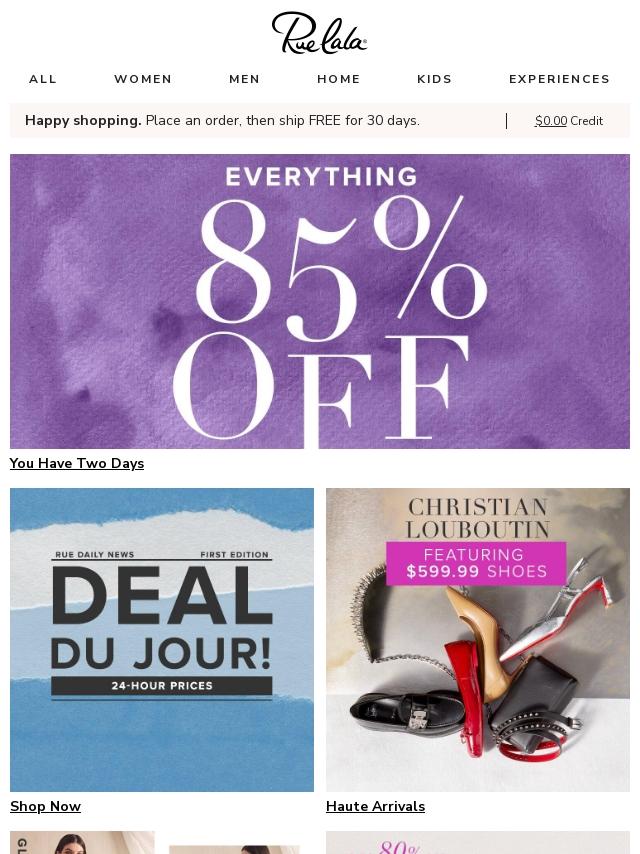This screenshot has width=640, height=854.
Task: Follow the Haute Arrivals link
Action: (x=375, y=806)
